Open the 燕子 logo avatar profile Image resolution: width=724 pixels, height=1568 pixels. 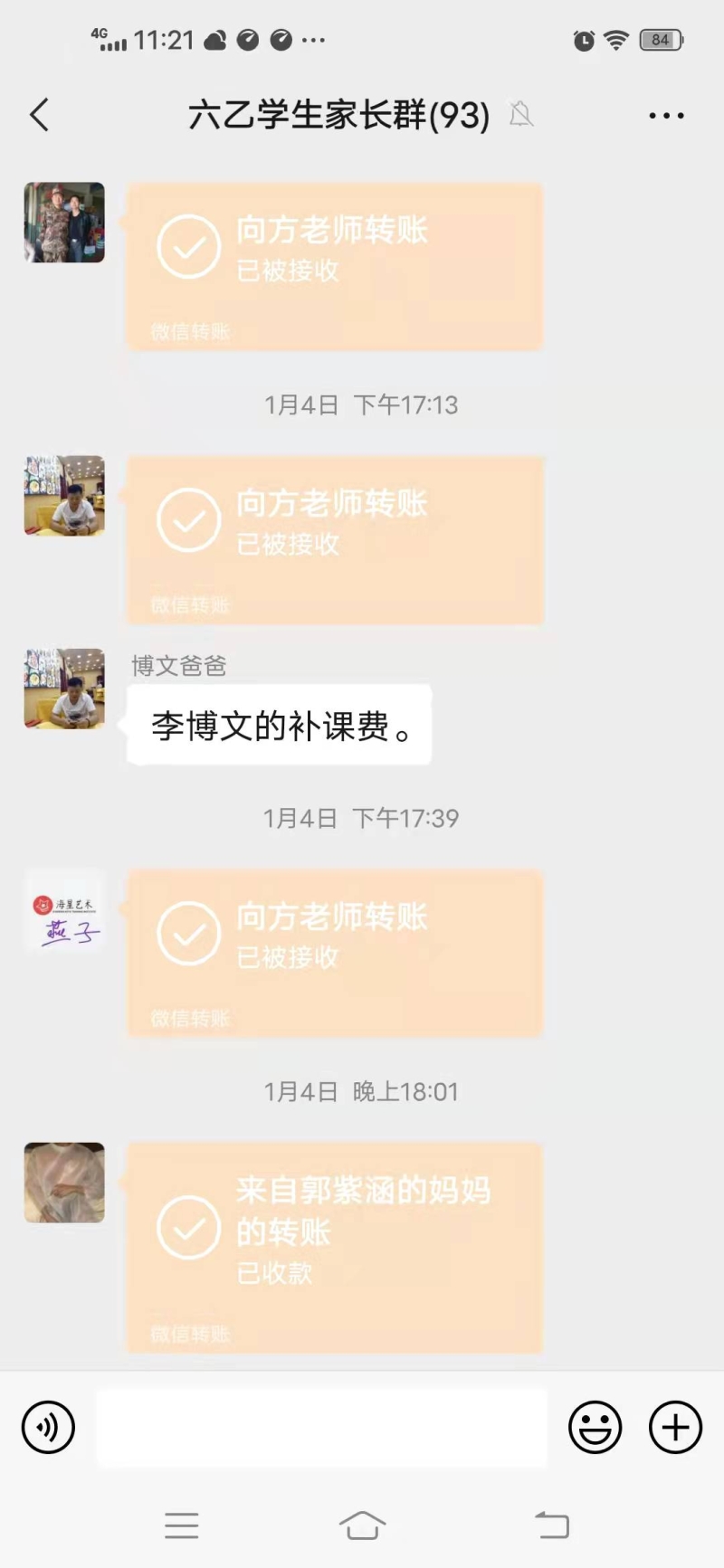64,910
